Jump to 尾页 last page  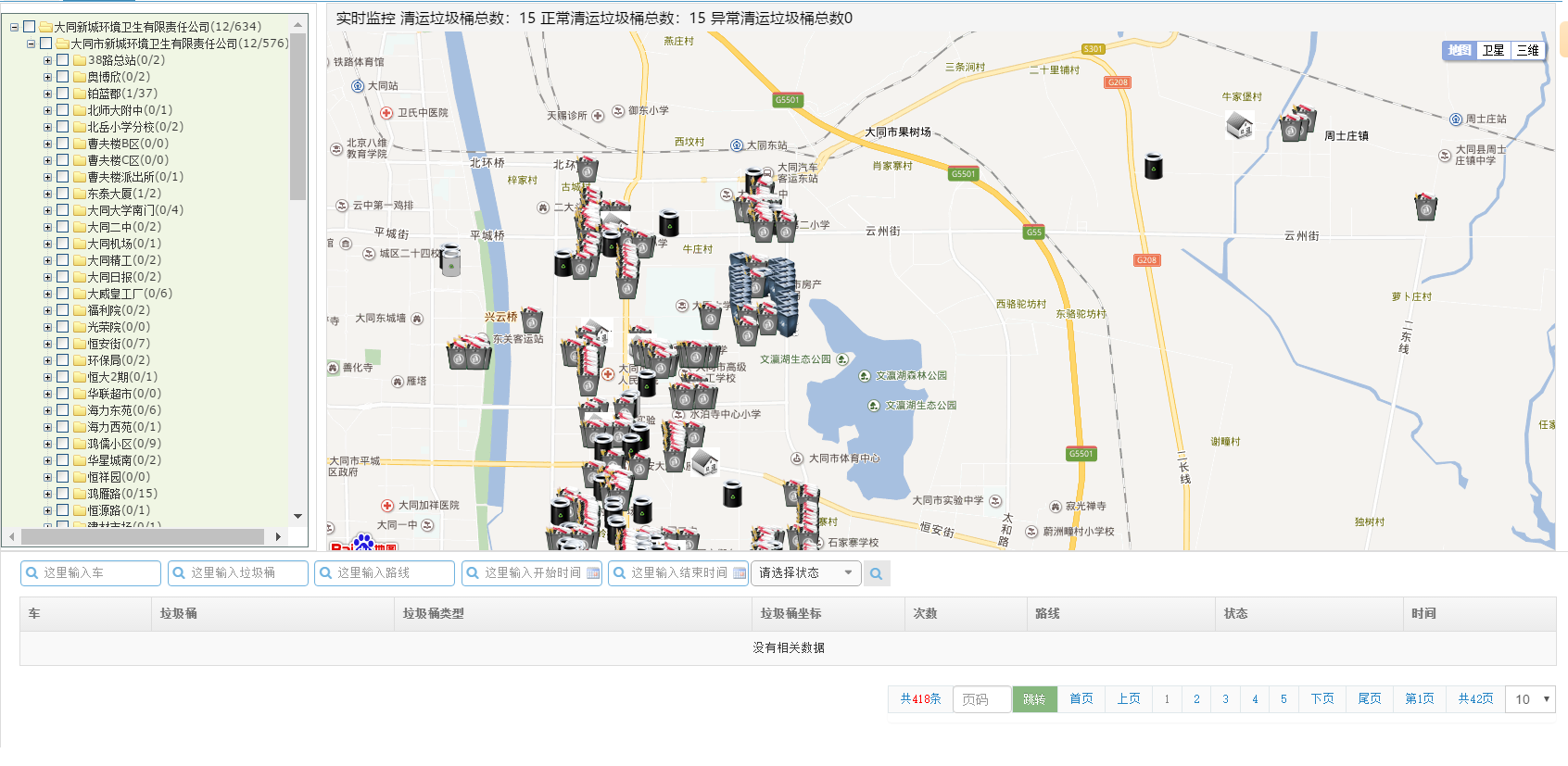[x=1369, y=699]
